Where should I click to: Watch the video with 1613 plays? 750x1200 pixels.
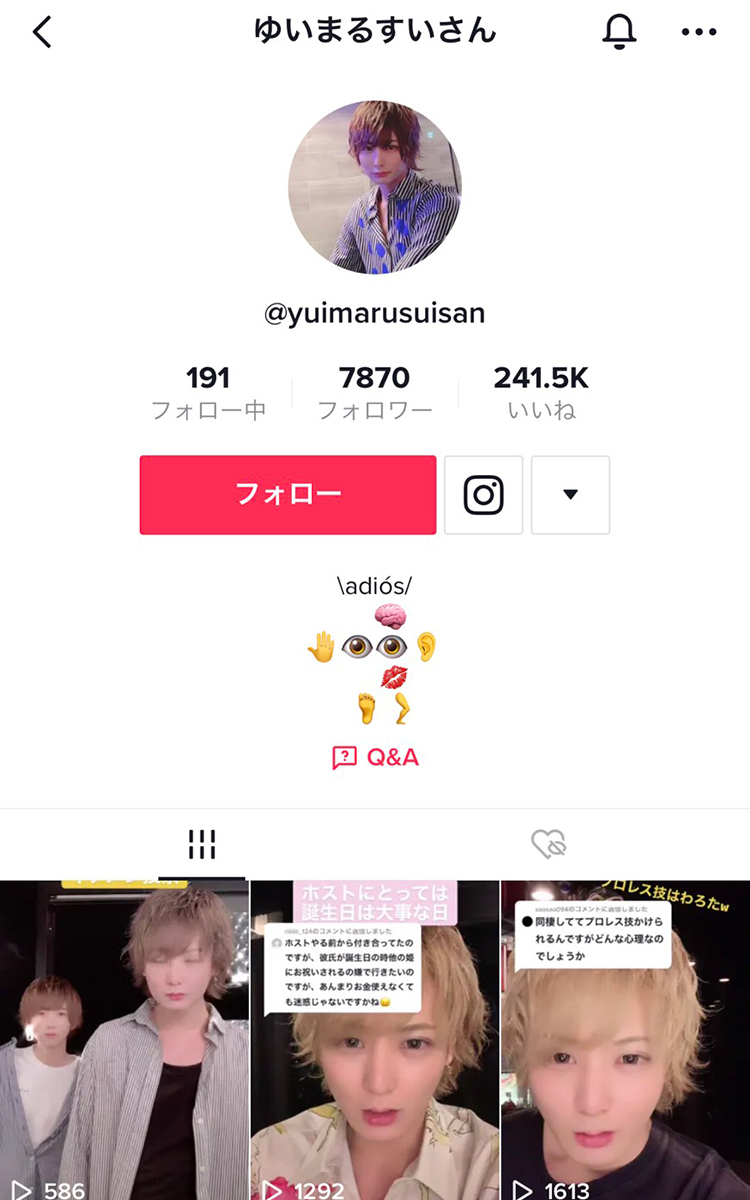click(626, 1040)
